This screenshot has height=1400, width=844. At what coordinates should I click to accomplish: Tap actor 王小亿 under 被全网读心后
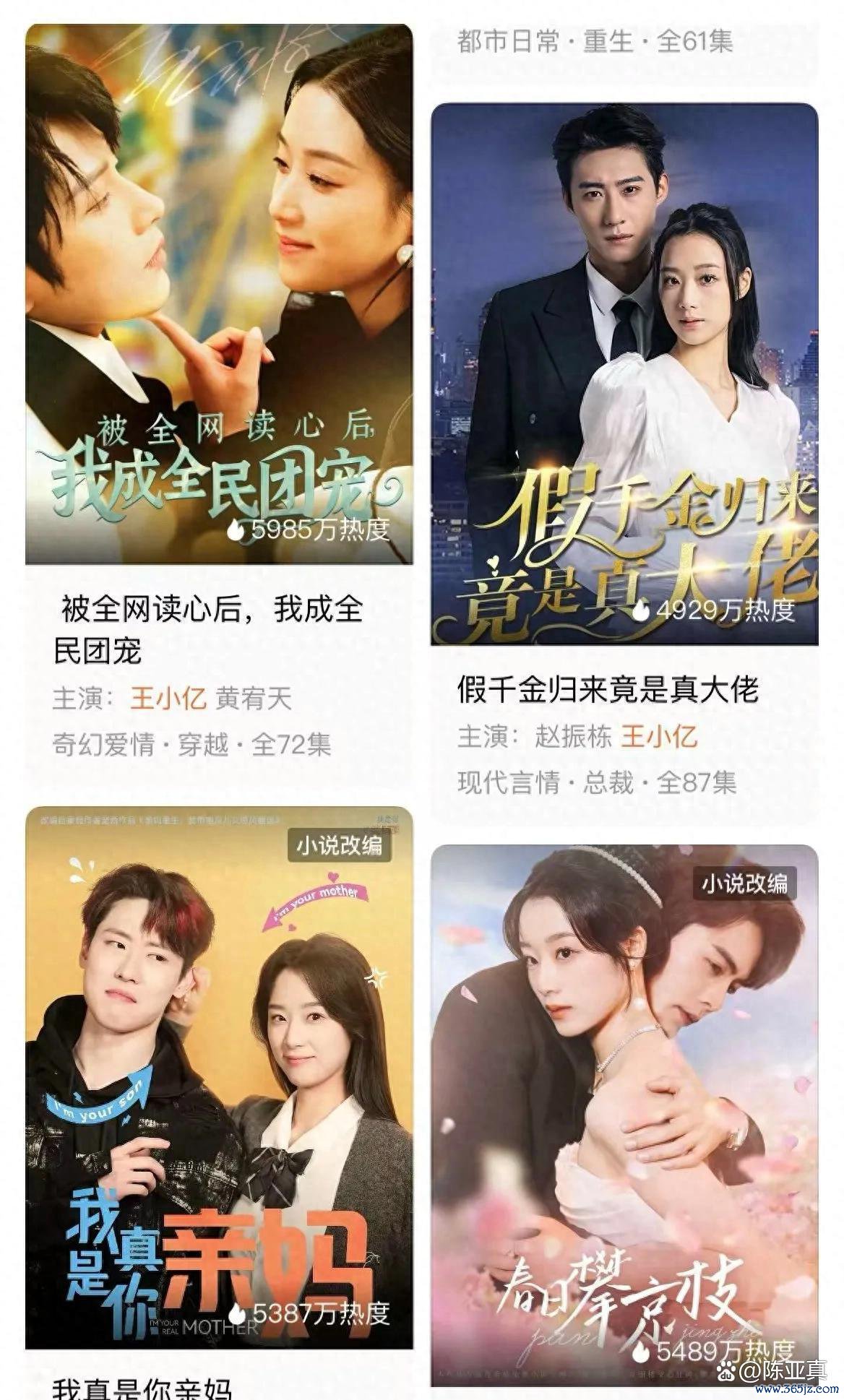[x=168, y=698]
